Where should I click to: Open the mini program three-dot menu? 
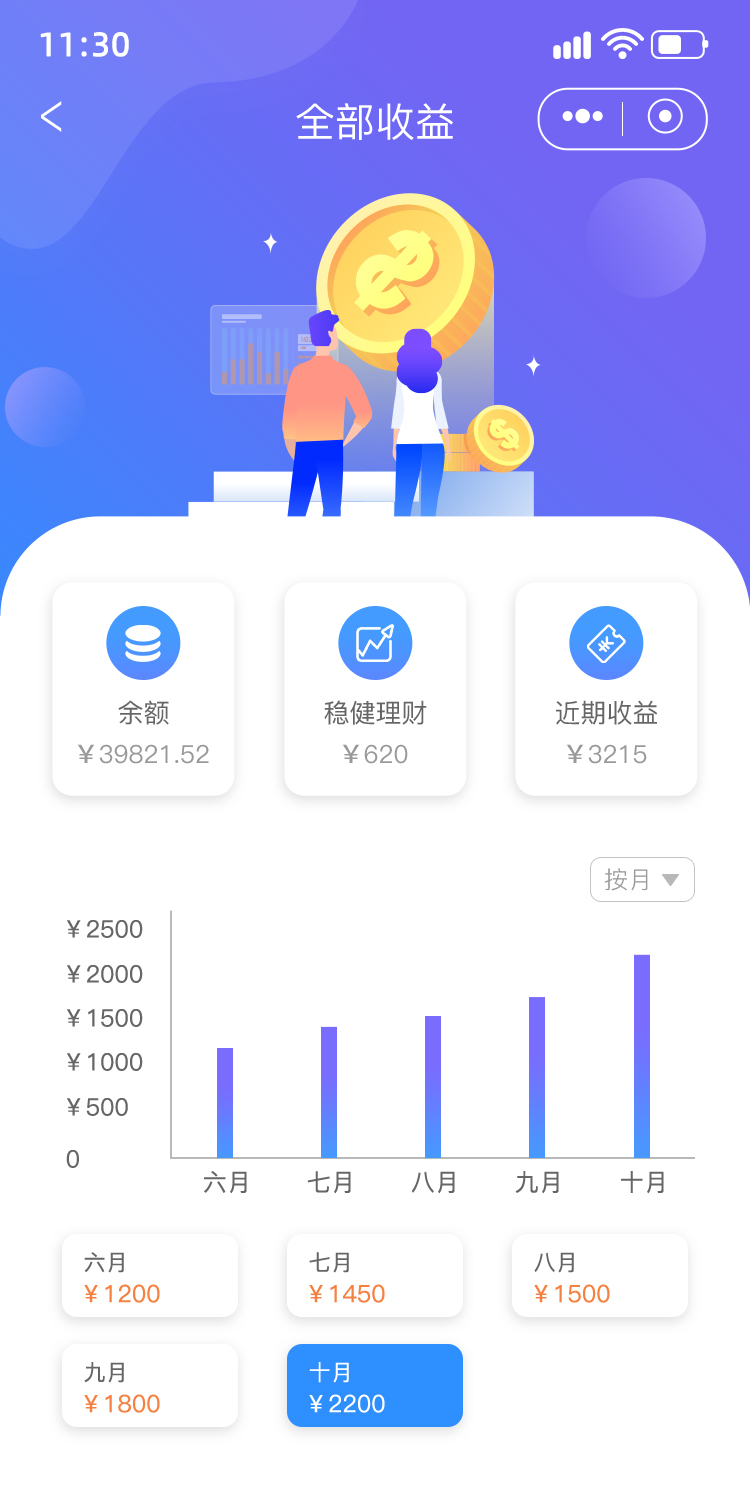(582, 118)
